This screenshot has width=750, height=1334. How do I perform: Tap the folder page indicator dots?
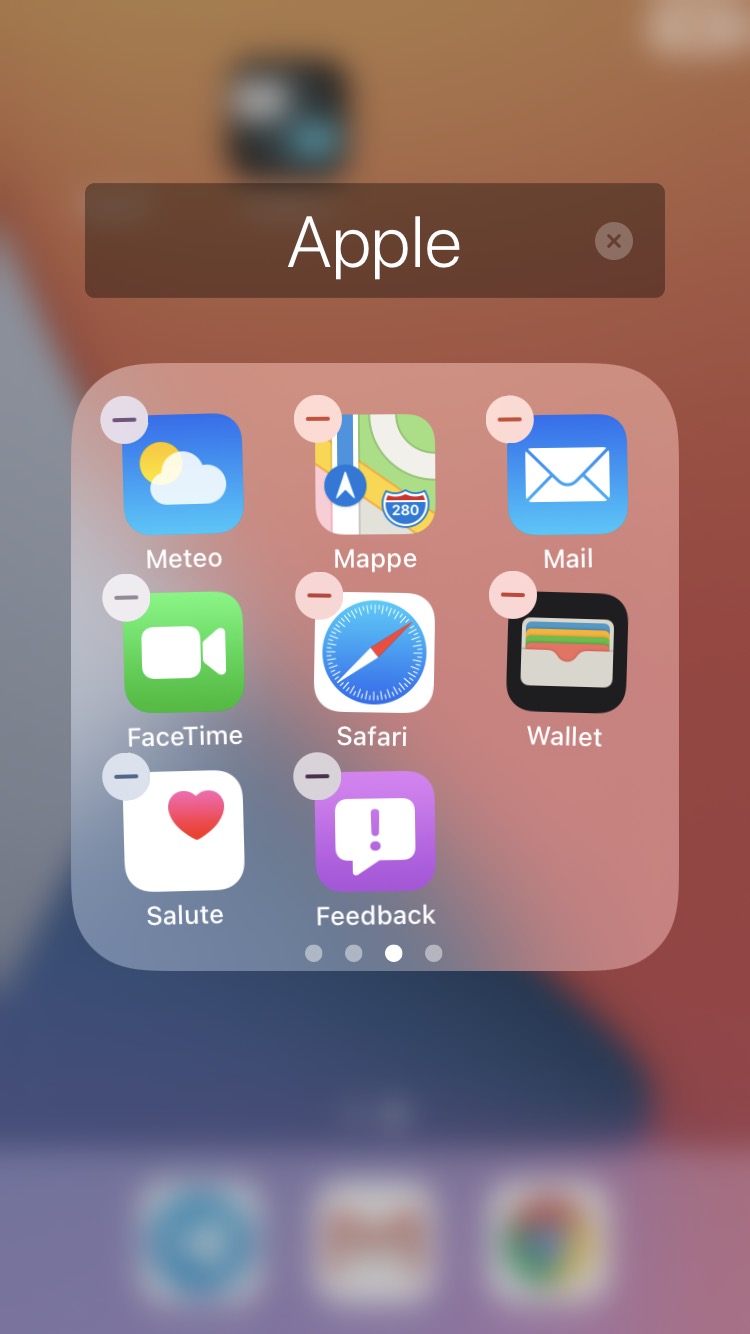point(374,953)
